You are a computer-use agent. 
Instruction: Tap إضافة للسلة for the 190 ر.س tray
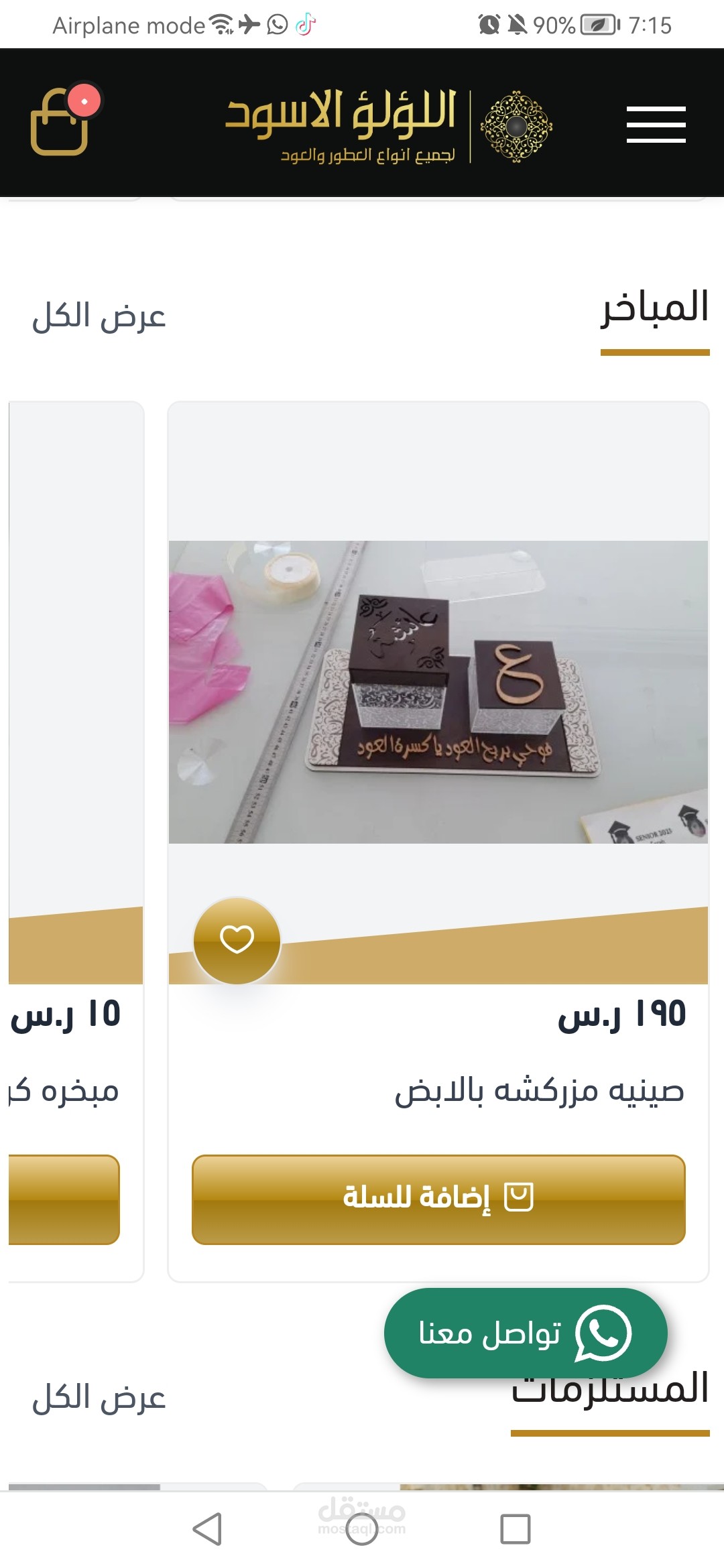pyautogui.click(x=438, y=1199)
